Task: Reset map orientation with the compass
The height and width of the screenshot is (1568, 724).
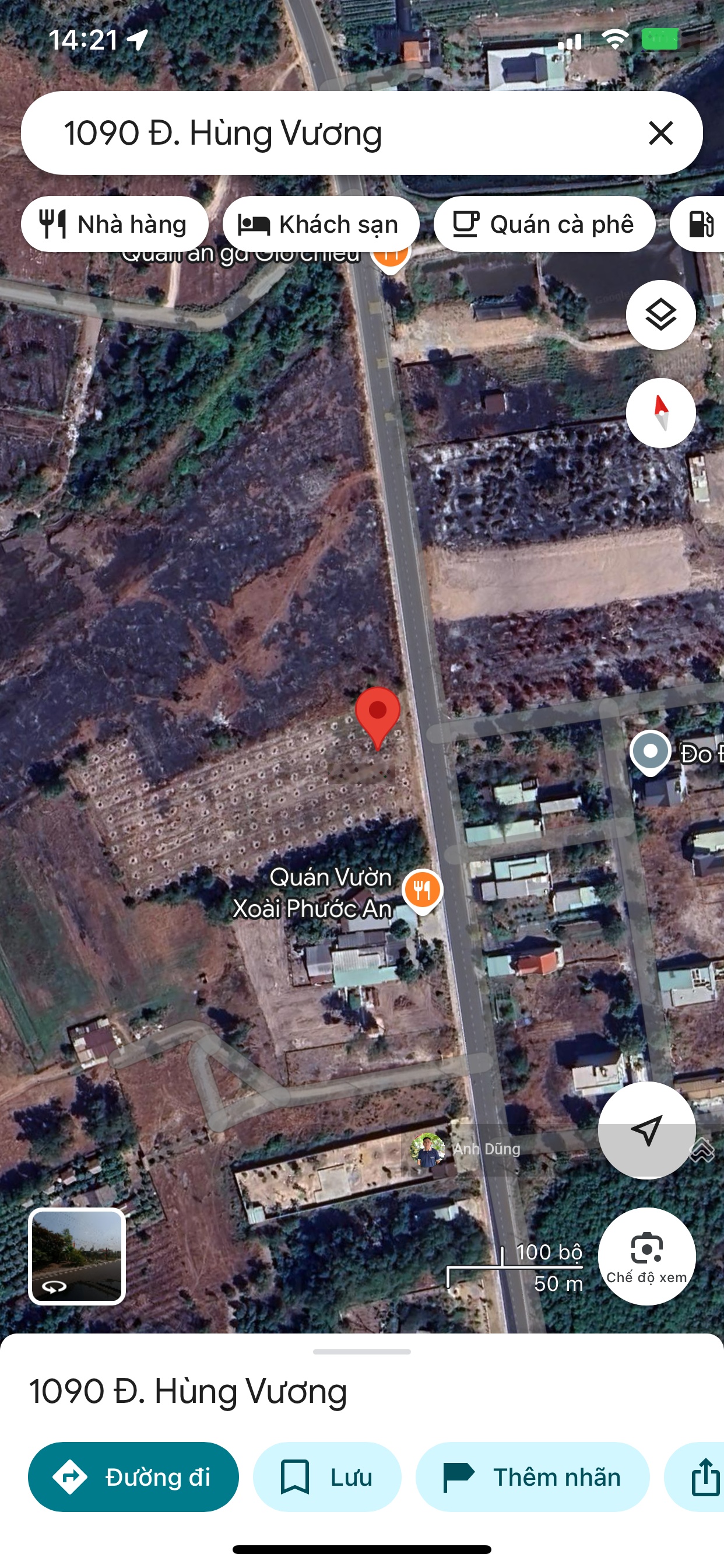Action: pos(660,412)
